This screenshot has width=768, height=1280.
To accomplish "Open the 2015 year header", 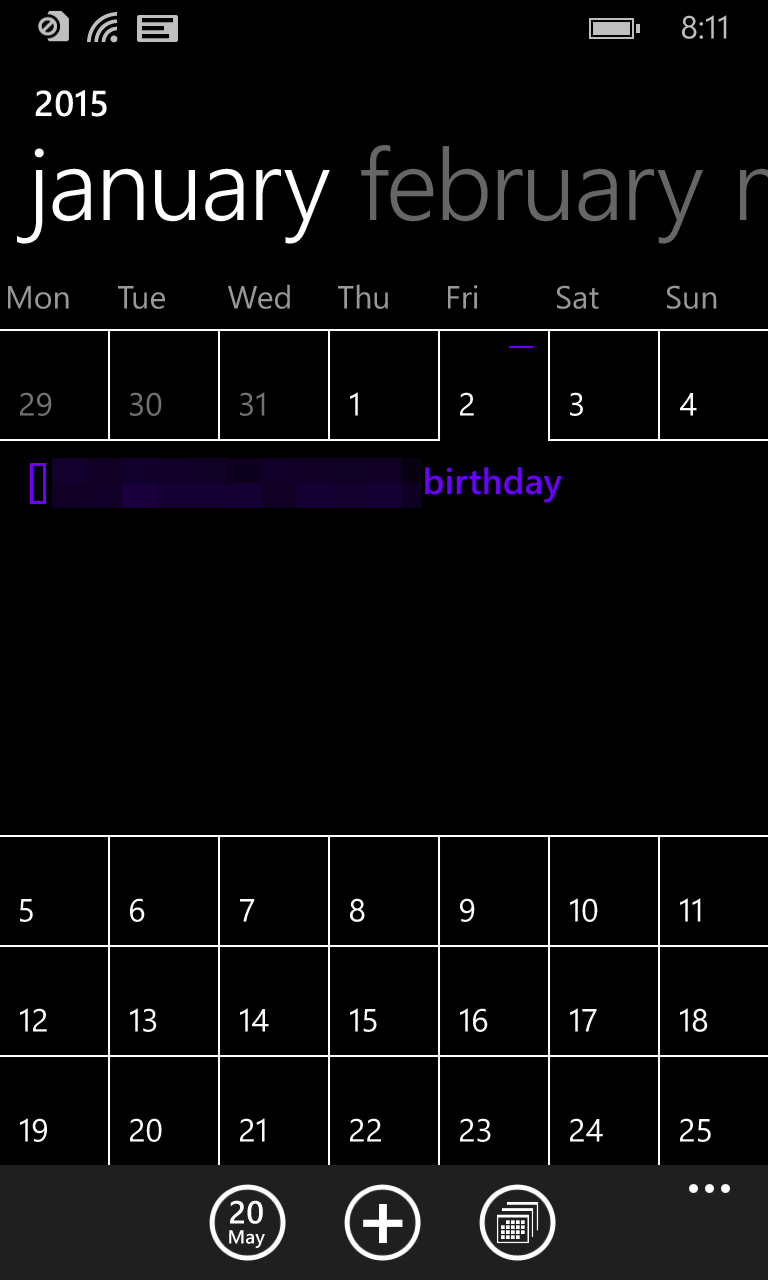I will 71,104.
